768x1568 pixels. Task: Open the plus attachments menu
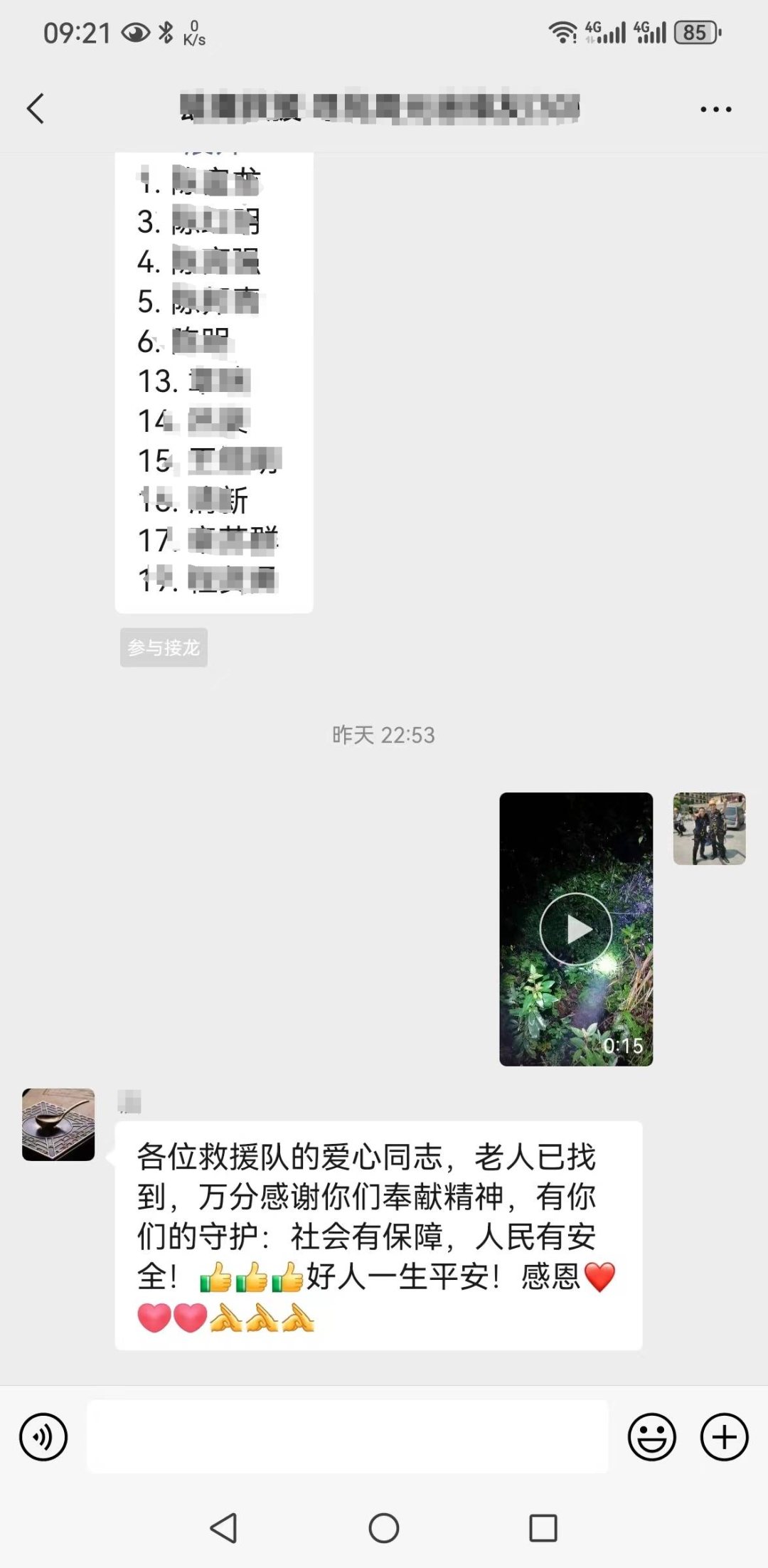click(x=725, y=1437)
